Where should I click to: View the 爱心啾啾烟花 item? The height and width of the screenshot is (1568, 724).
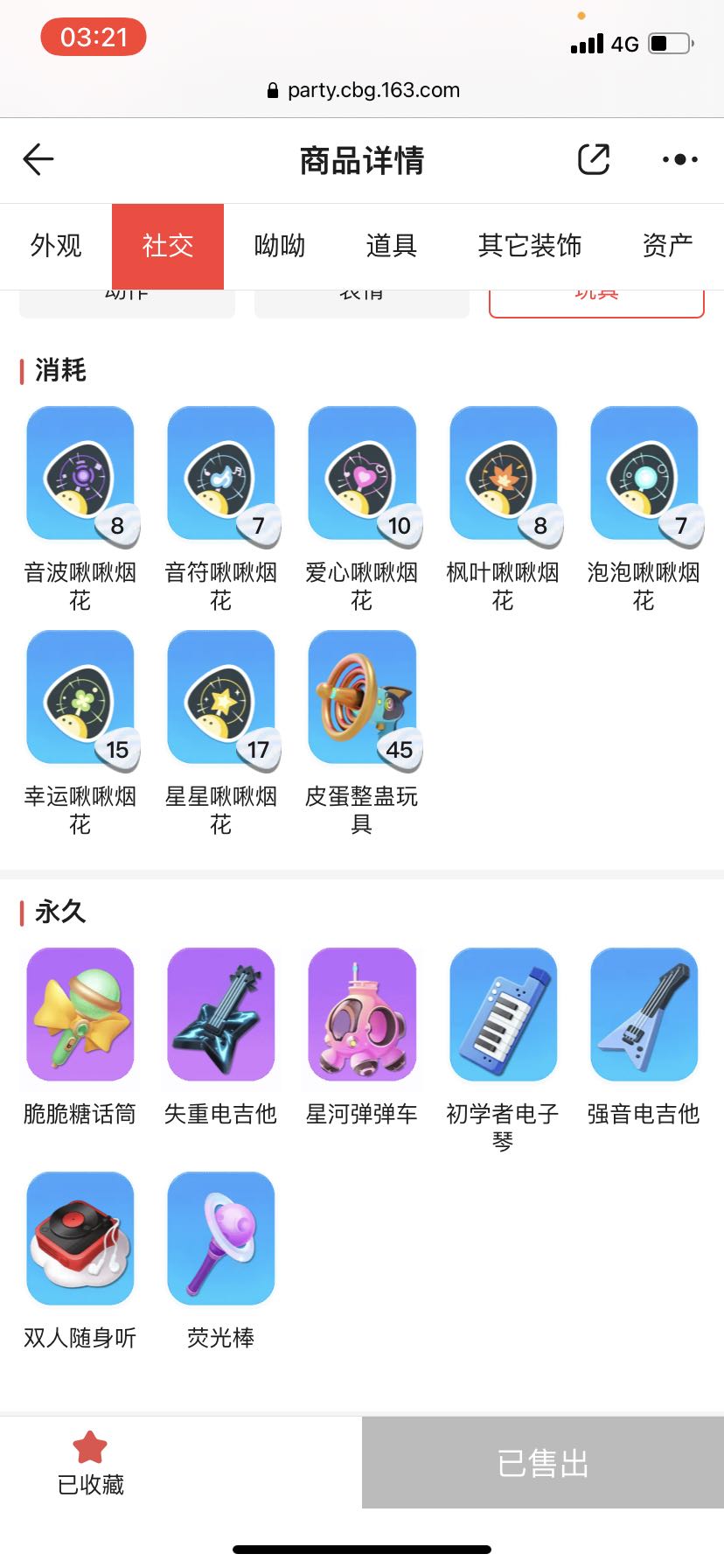pyautogui.click(x=362, y=509)
